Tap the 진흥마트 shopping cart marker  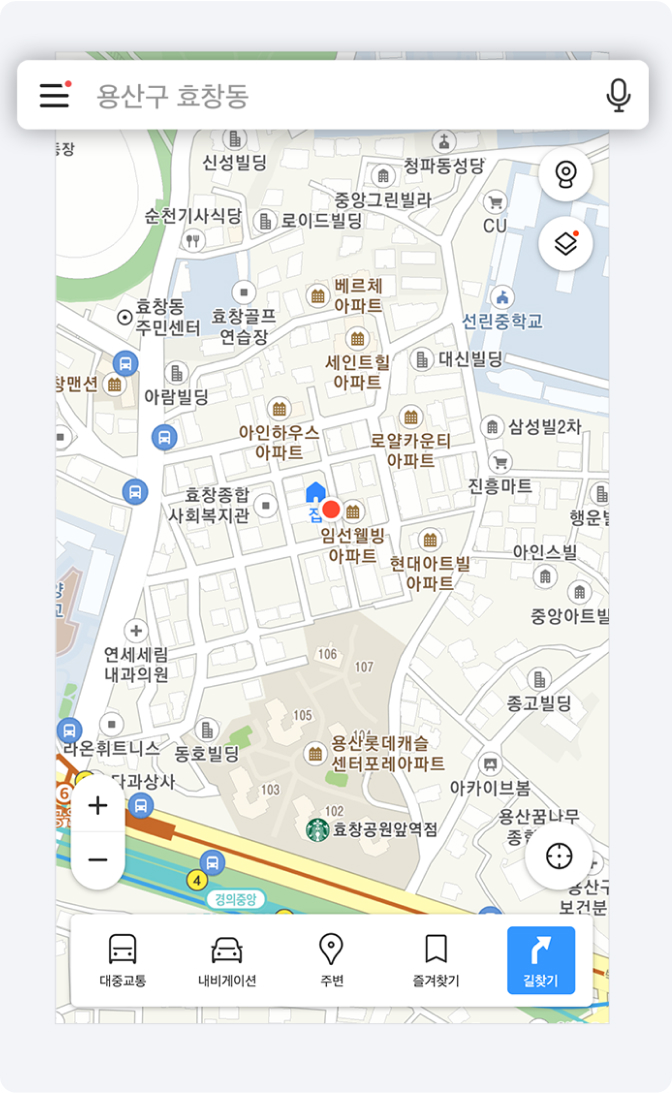coord(500,461)
